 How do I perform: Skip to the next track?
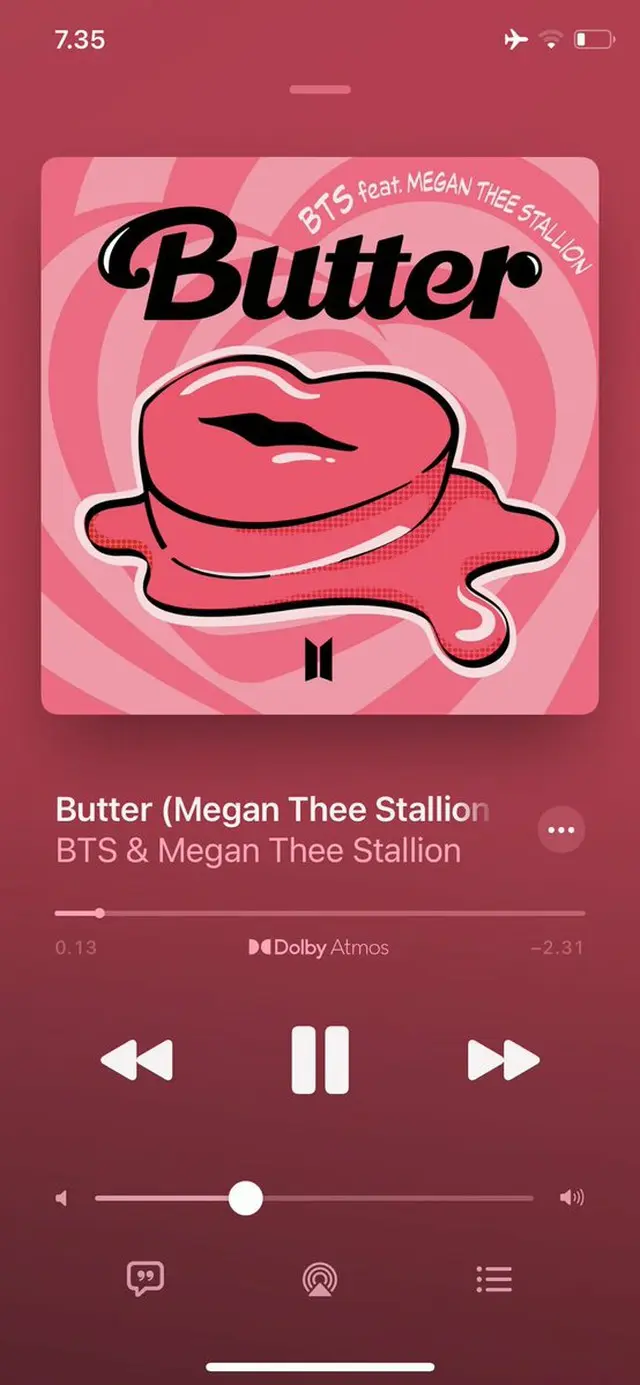tap(503, 1060)
